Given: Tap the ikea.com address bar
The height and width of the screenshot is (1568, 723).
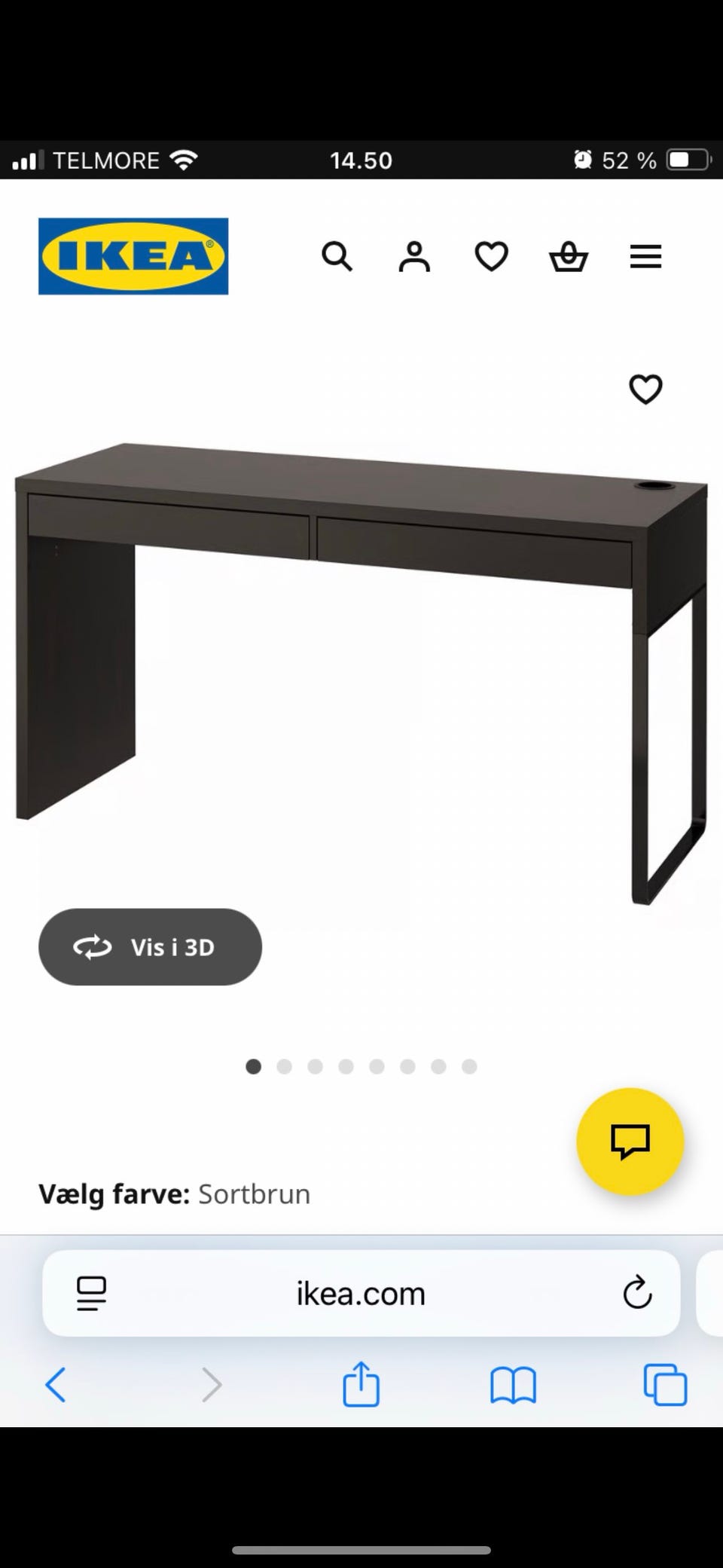Looking at the screenshot, I should (x=361, y=1294).
